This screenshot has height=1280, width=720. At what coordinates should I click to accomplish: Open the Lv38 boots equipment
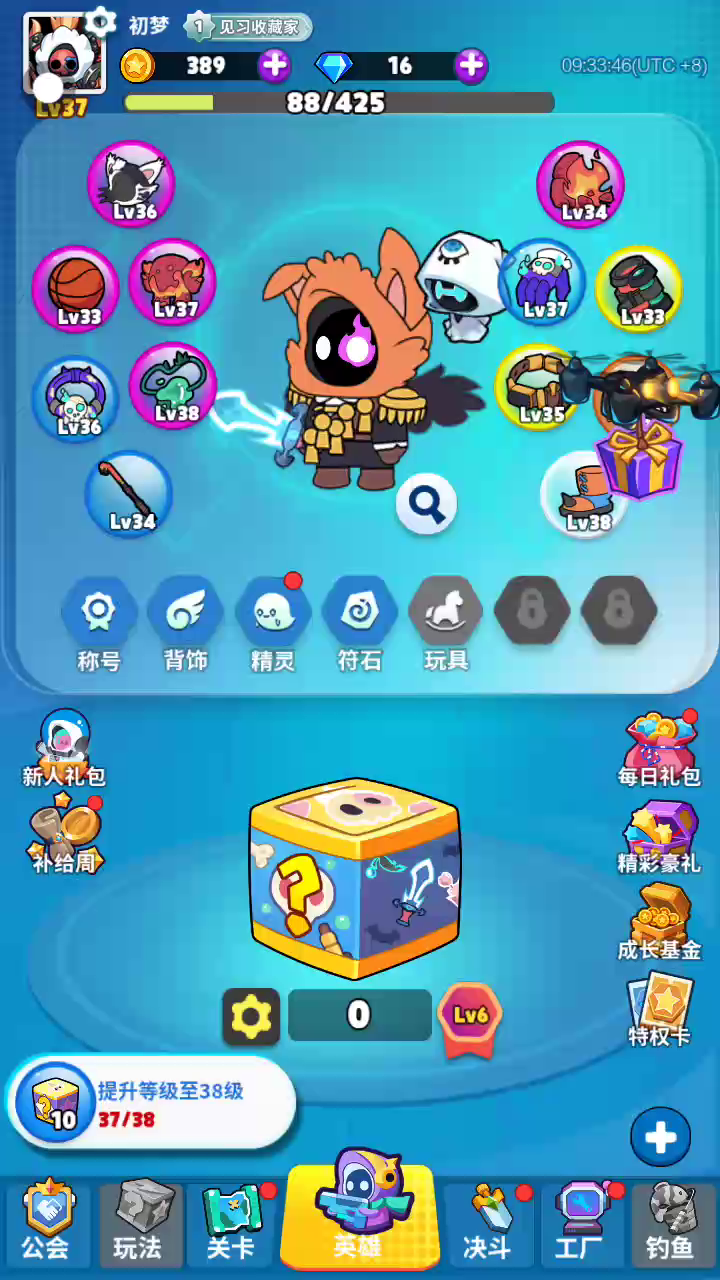pyautogui.click(x=583, y=495)
